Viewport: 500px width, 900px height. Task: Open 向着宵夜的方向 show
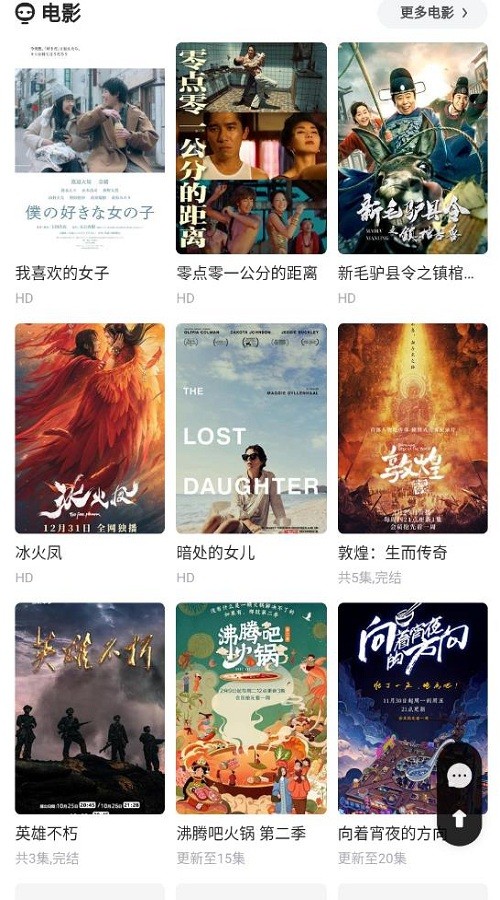413,708
